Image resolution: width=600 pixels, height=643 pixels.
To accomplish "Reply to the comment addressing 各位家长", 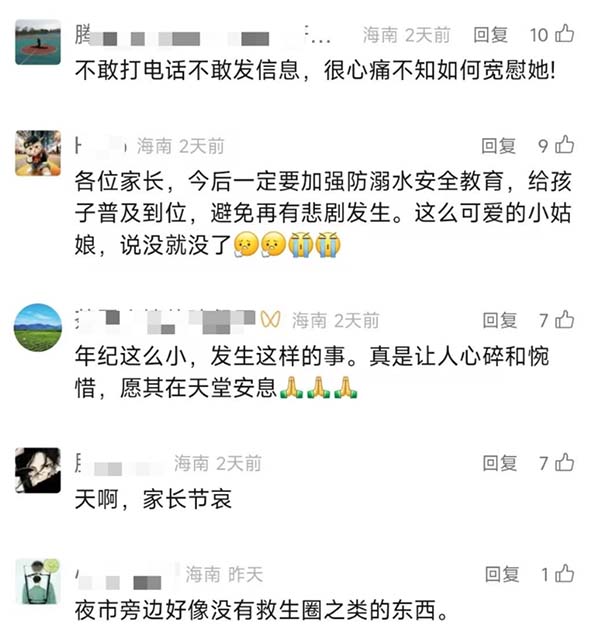I will [499, 146].
